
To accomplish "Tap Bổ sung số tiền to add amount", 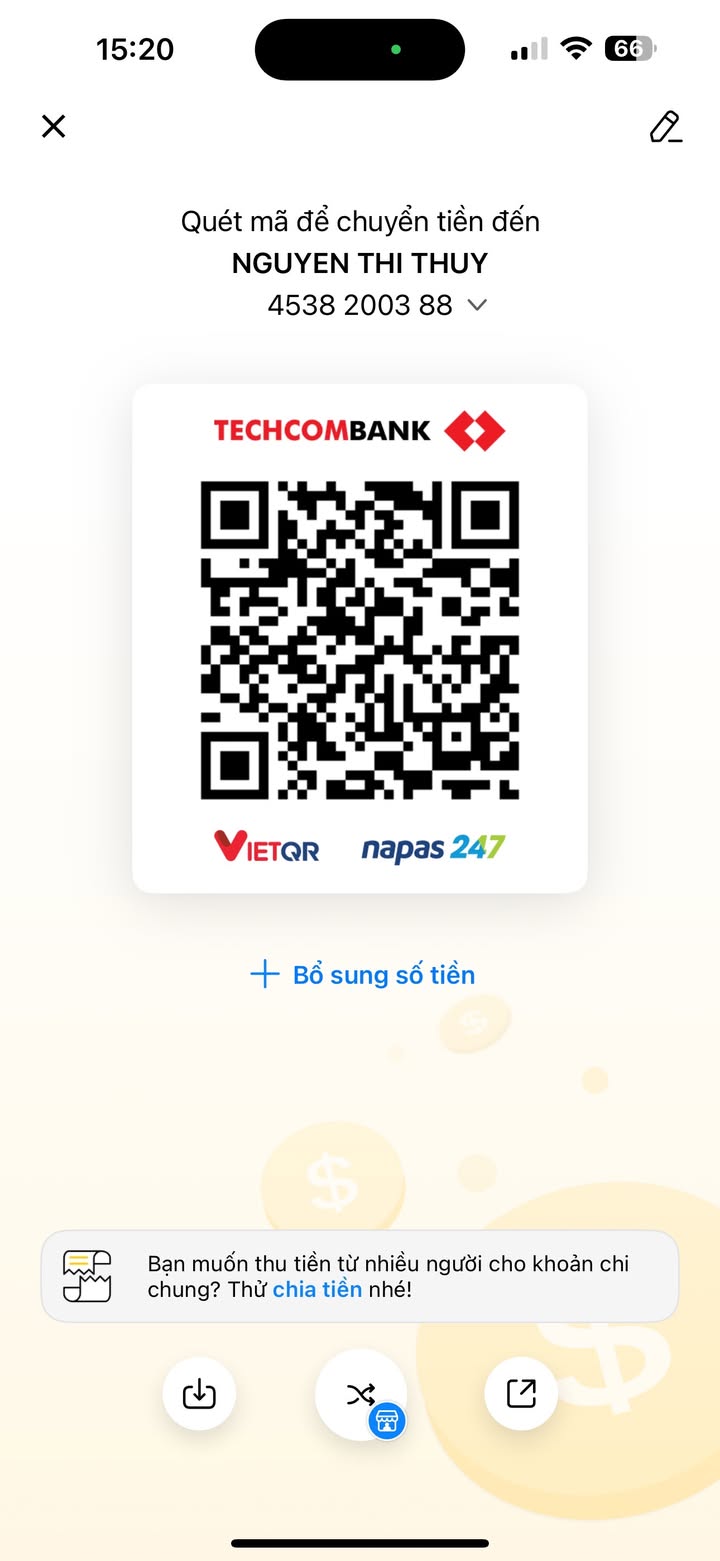I will pos(362,975).
